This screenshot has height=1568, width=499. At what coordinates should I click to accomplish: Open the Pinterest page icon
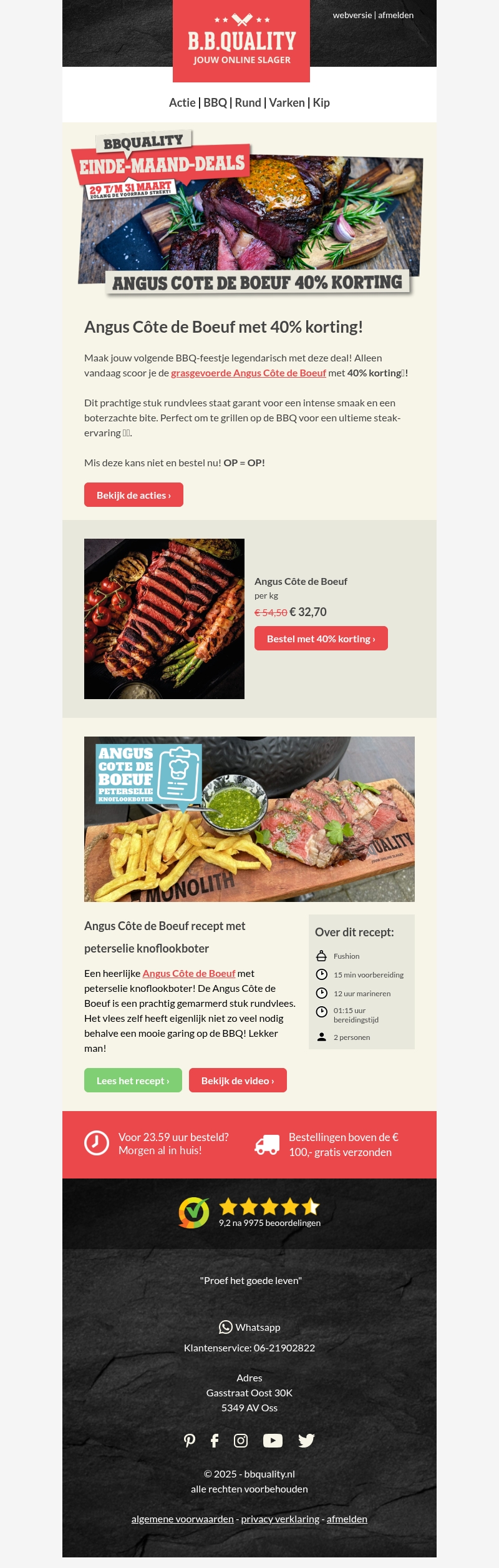pos(190,1440)
